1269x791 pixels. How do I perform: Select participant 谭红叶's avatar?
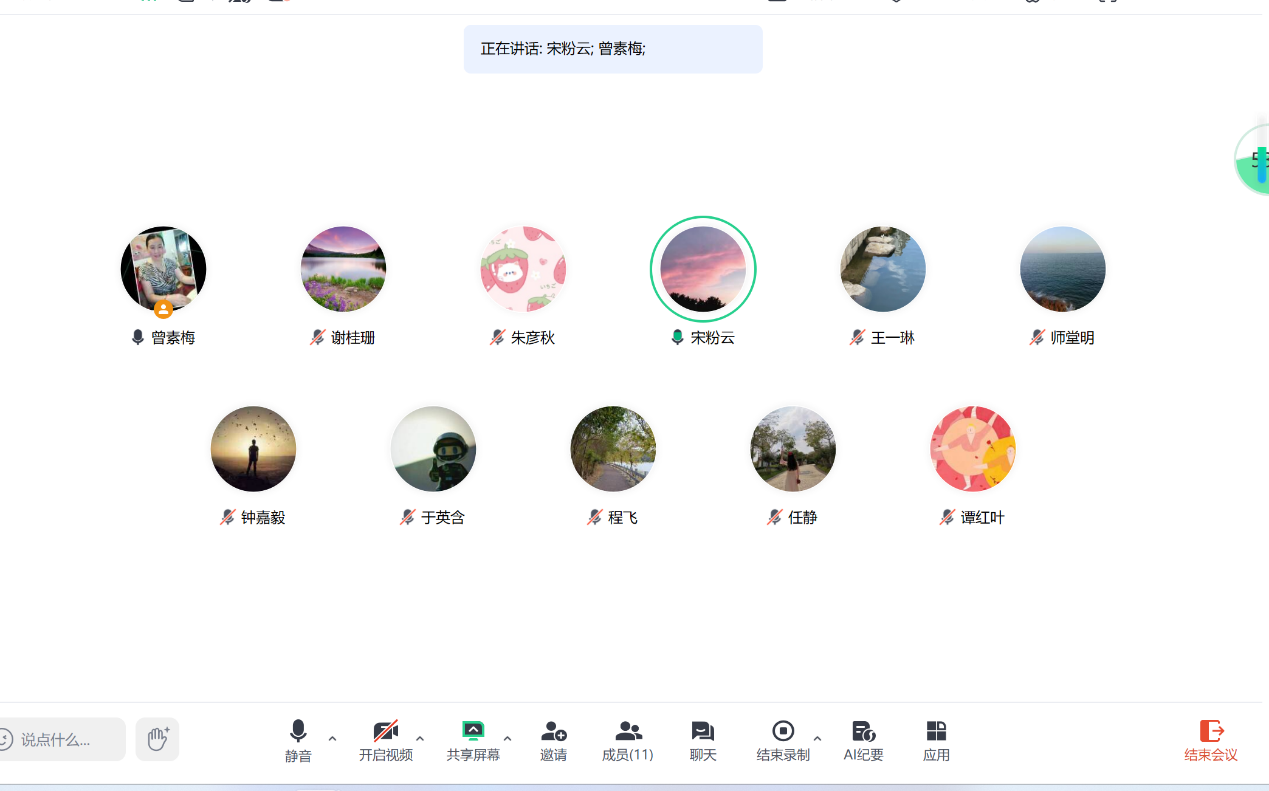[x=973, y=449]
